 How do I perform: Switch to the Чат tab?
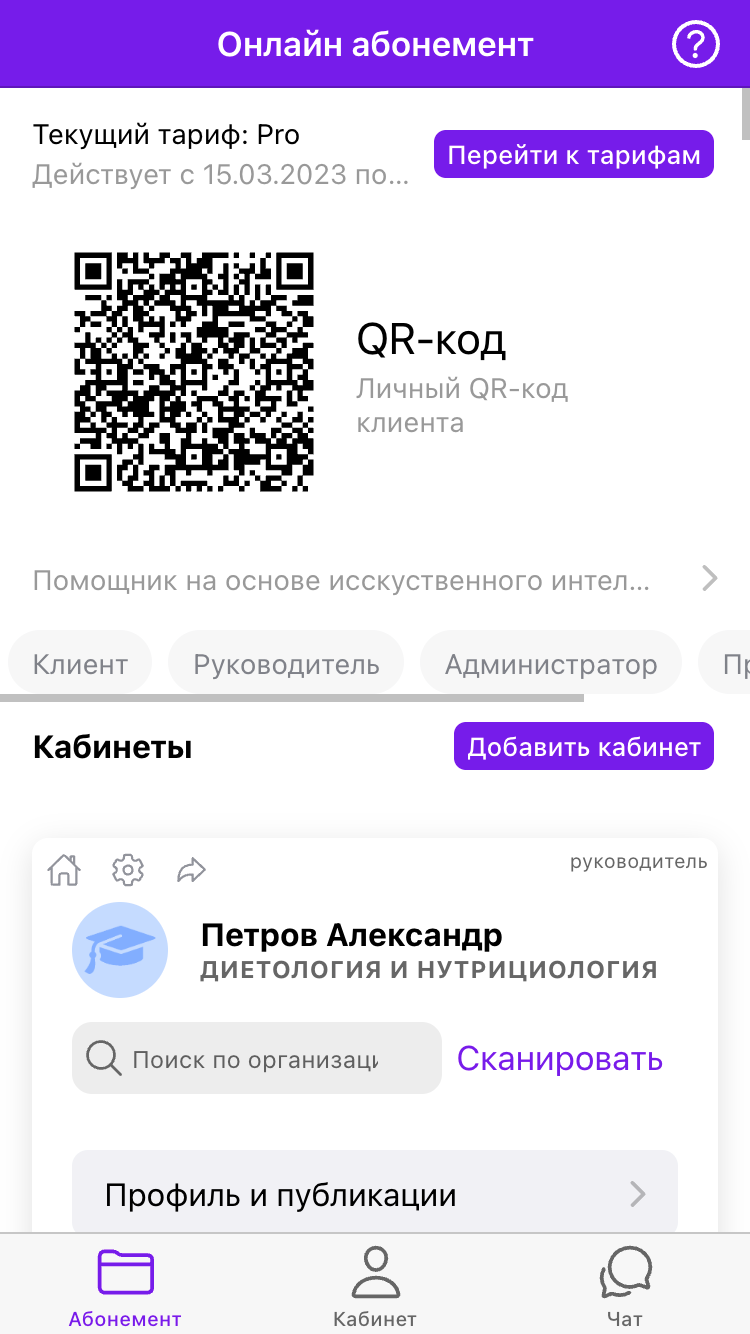point(625,1286)
